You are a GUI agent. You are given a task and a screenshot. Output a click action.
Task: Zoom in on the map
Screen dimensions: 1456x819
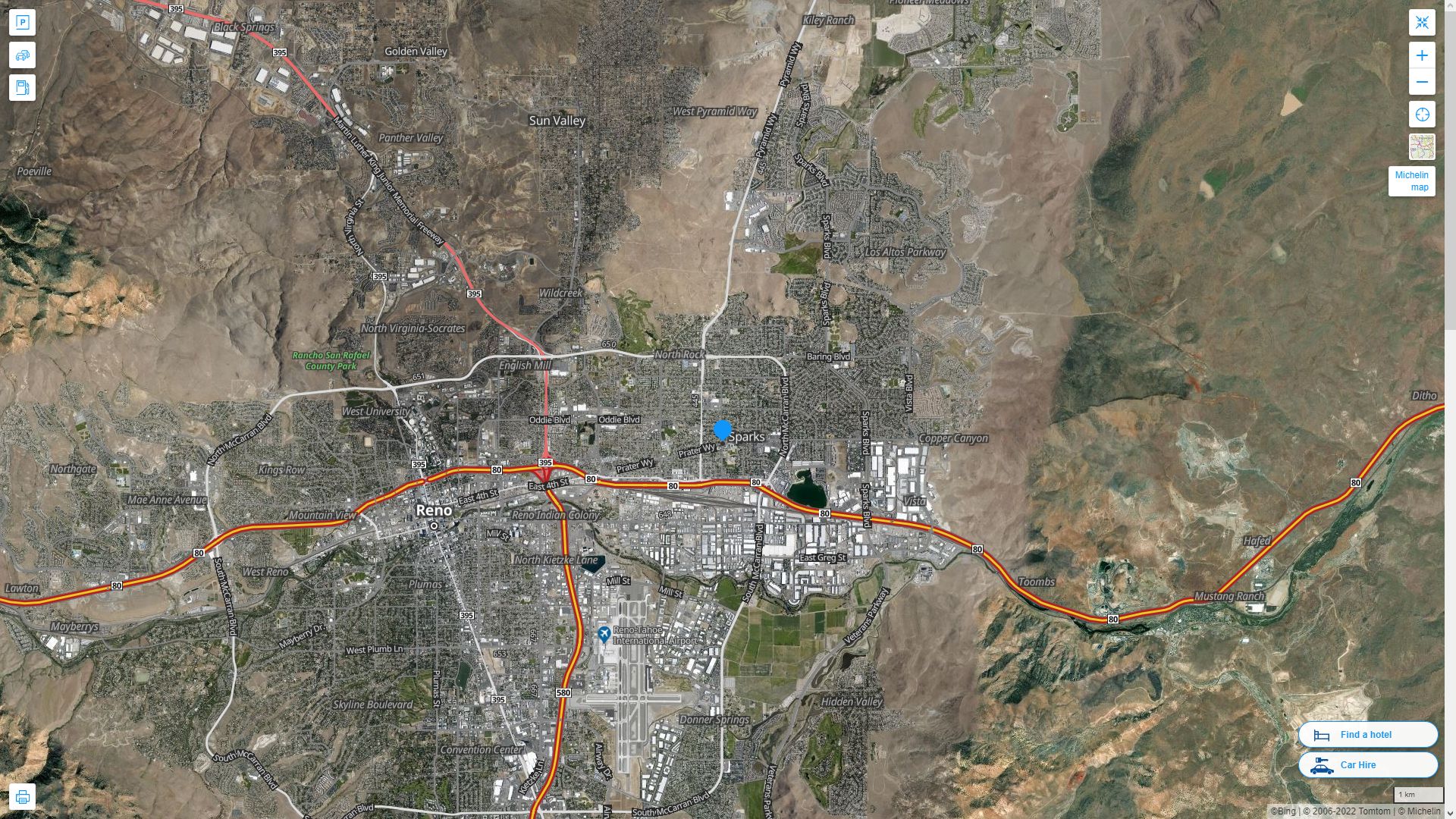click(1422, 55)
